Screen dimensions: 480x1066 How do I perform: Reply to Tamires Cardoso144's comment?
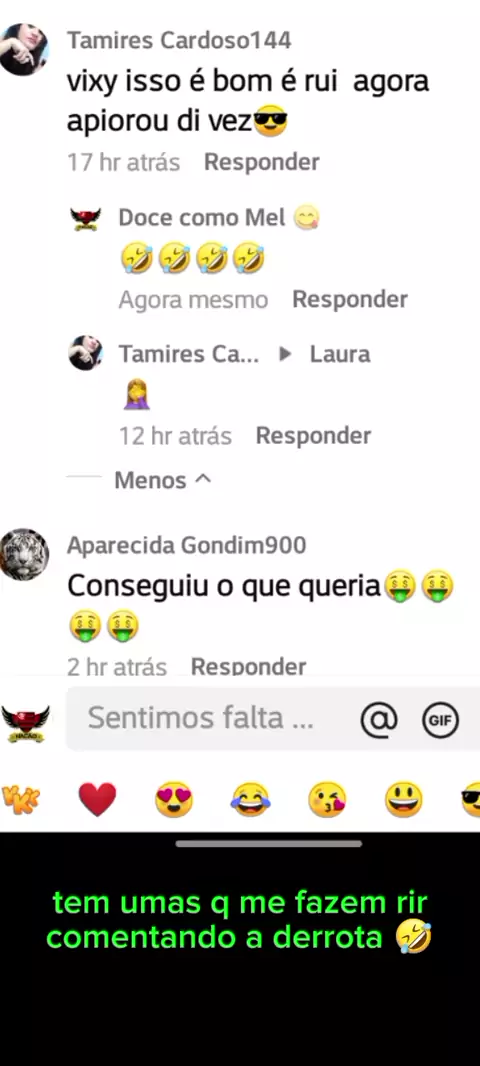(x=262, y=162)
